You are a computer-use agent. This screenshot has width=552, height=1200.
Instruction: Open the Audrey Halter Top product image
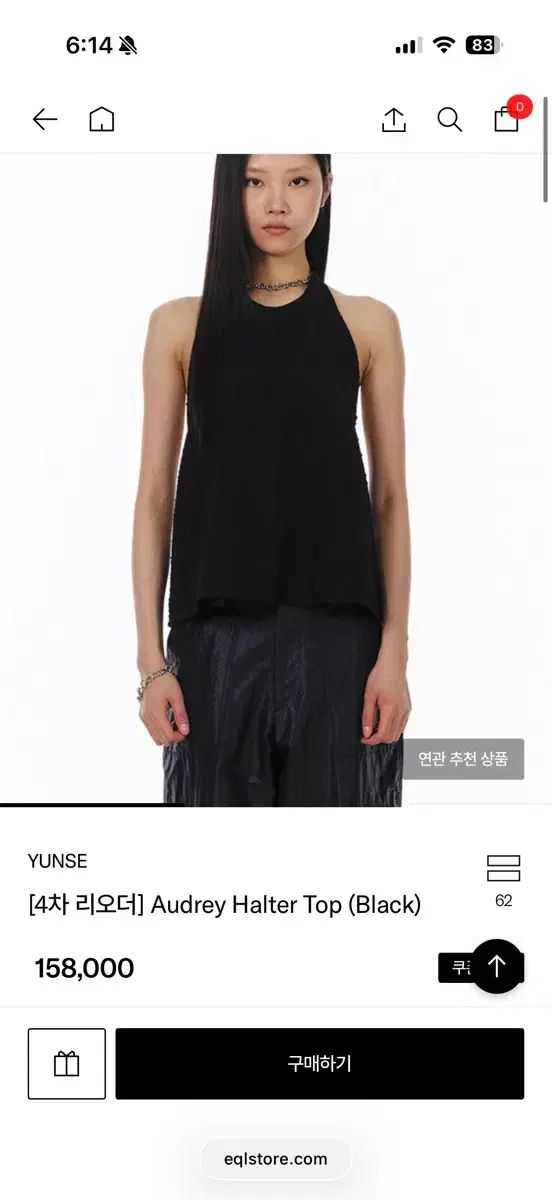[276, 480]
